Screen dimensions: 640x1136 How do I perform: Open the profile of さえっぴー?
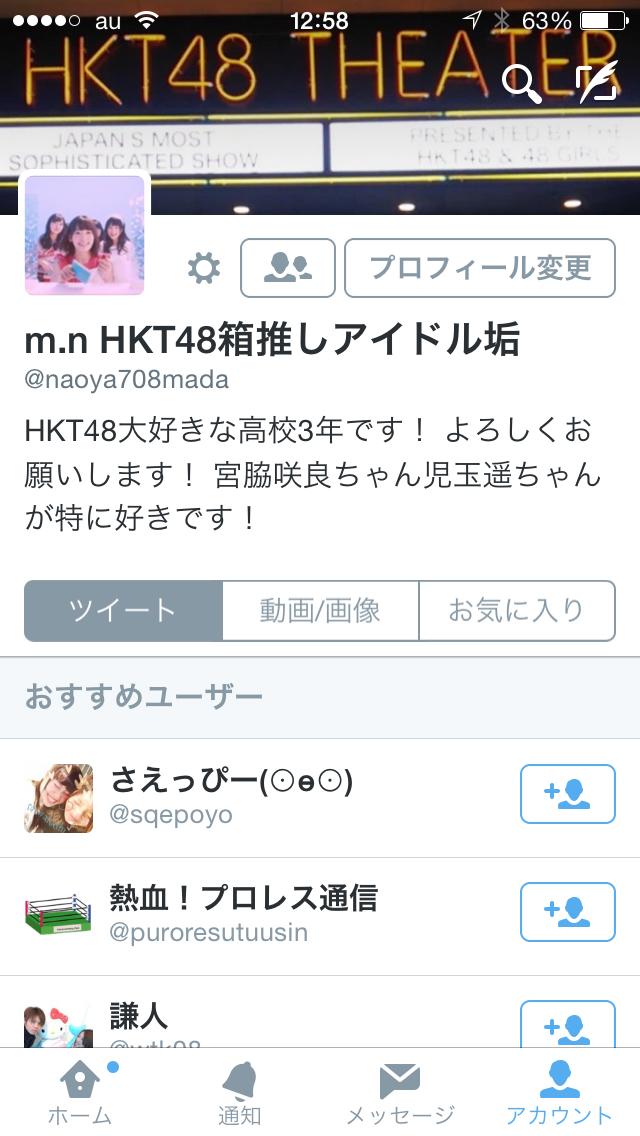tap(230, 797)
